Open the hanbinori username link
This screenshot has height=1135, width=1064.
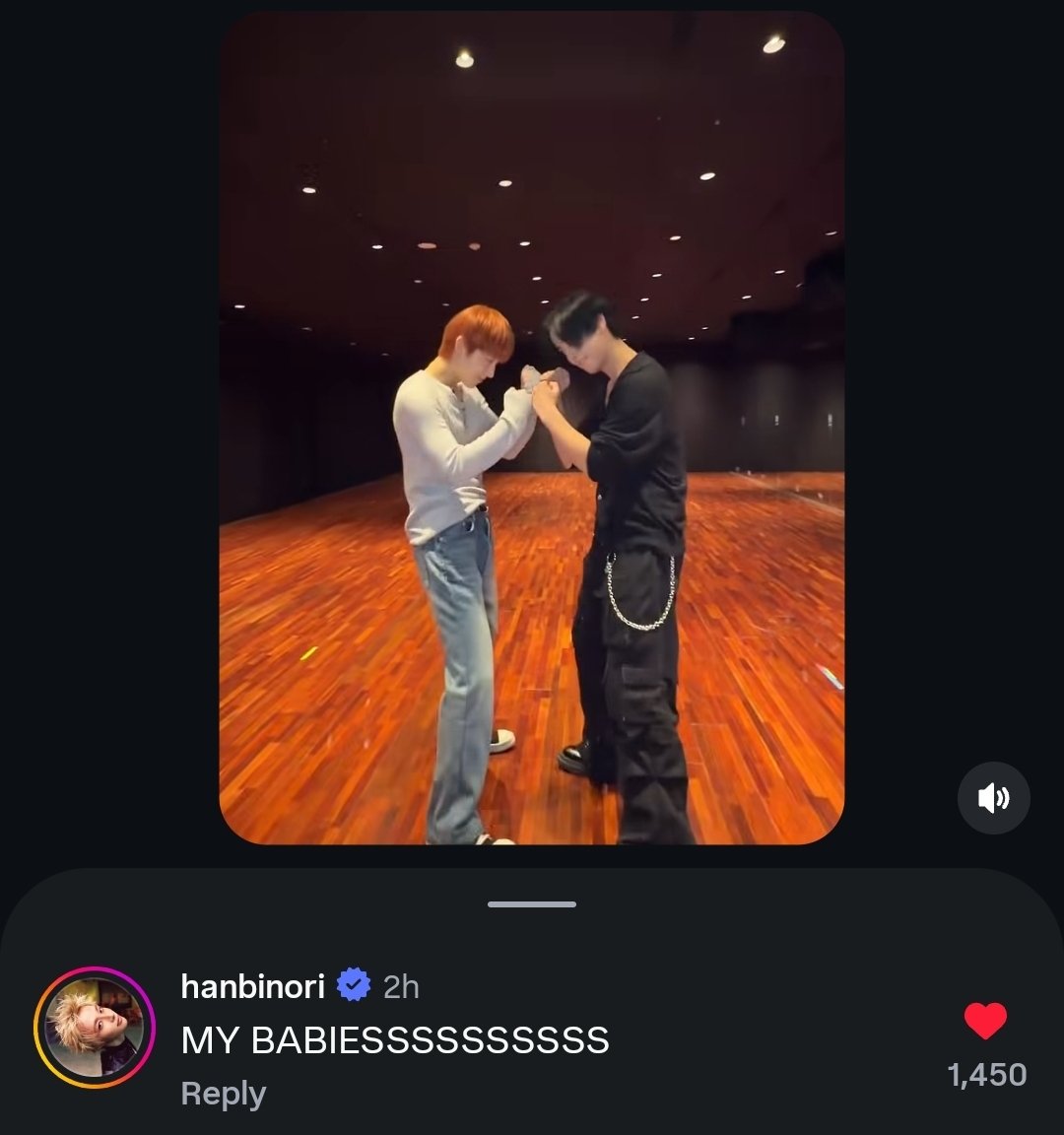pos(252,986)
